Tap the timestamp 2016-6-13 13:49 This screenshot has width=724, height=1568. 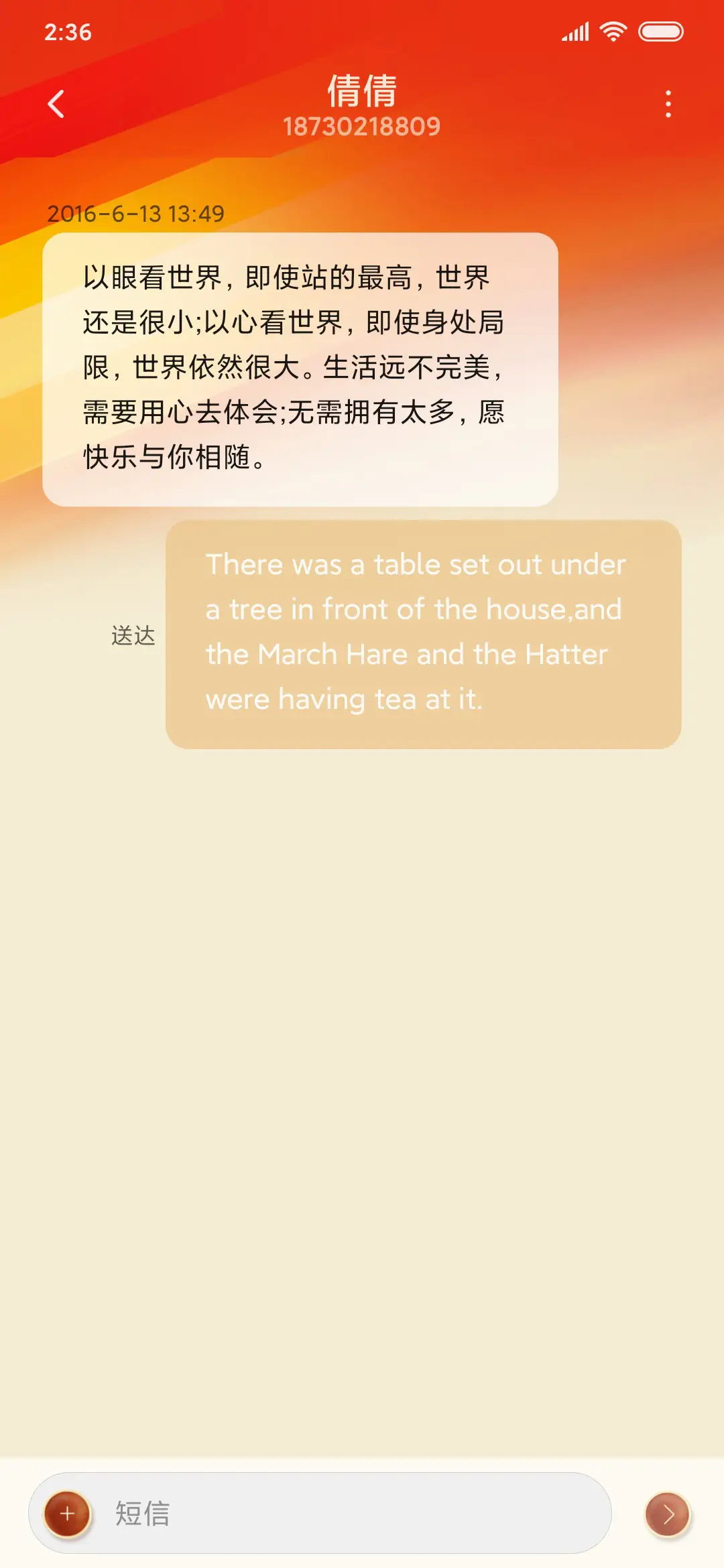(134, 213)
